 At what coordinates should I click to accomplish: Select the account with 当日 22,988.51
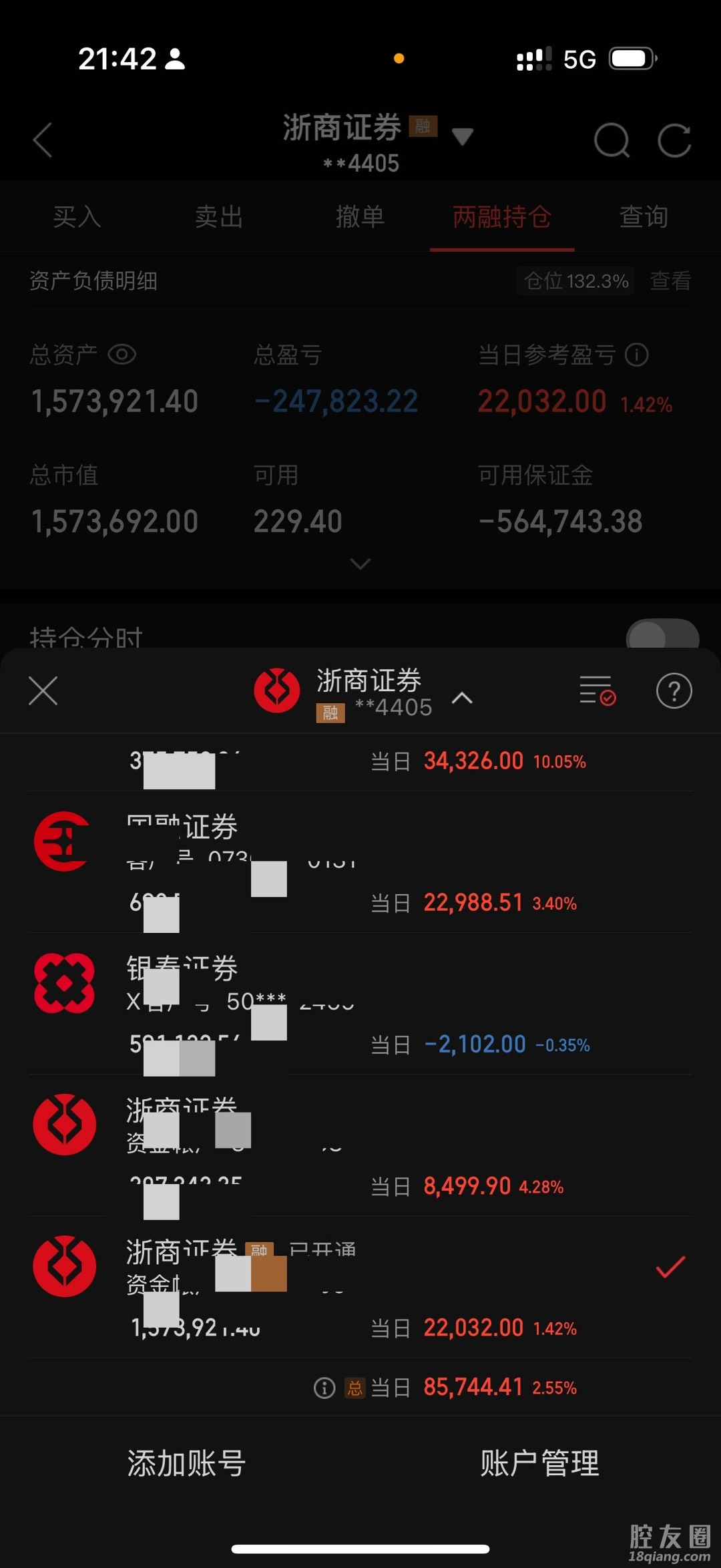(x=360, y=863)
